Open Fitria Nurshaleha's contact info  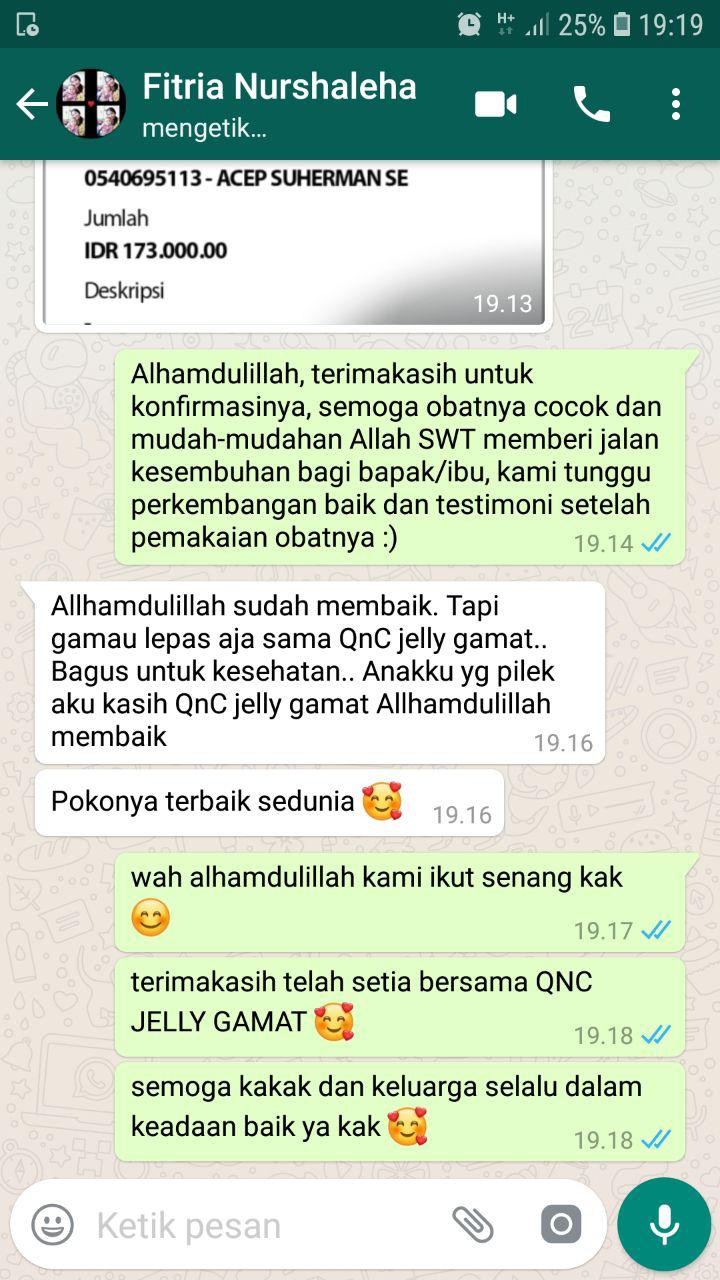coord(280,103)
